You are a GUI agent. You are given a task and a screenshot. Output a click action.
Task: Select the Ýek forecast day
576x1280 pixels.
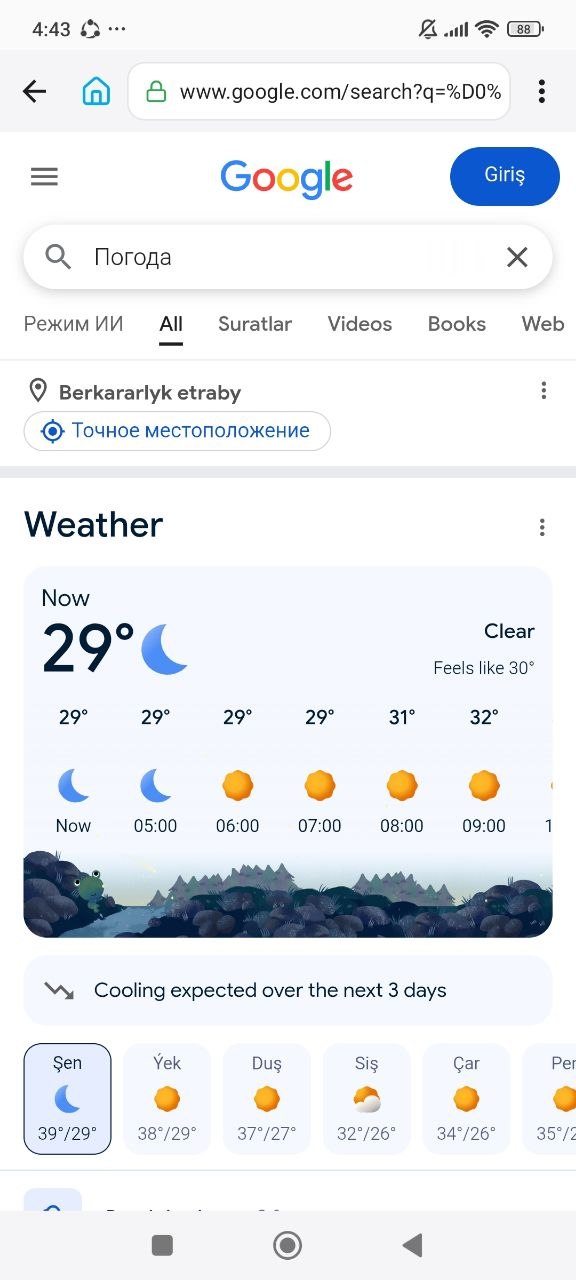[x=167, y=1099]
